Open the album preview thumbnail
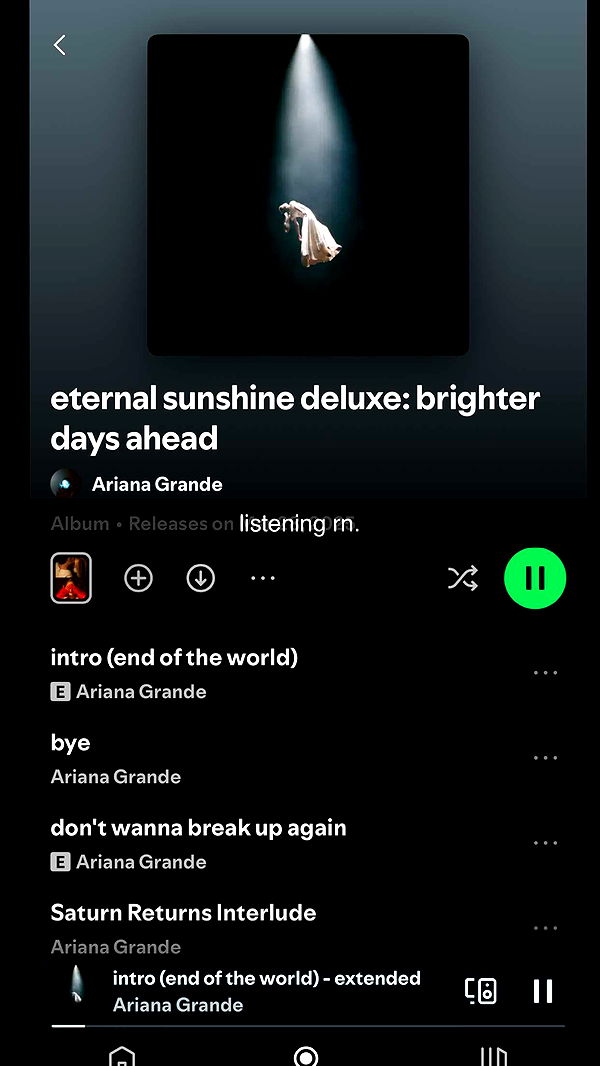 click(x=71, y=578)
